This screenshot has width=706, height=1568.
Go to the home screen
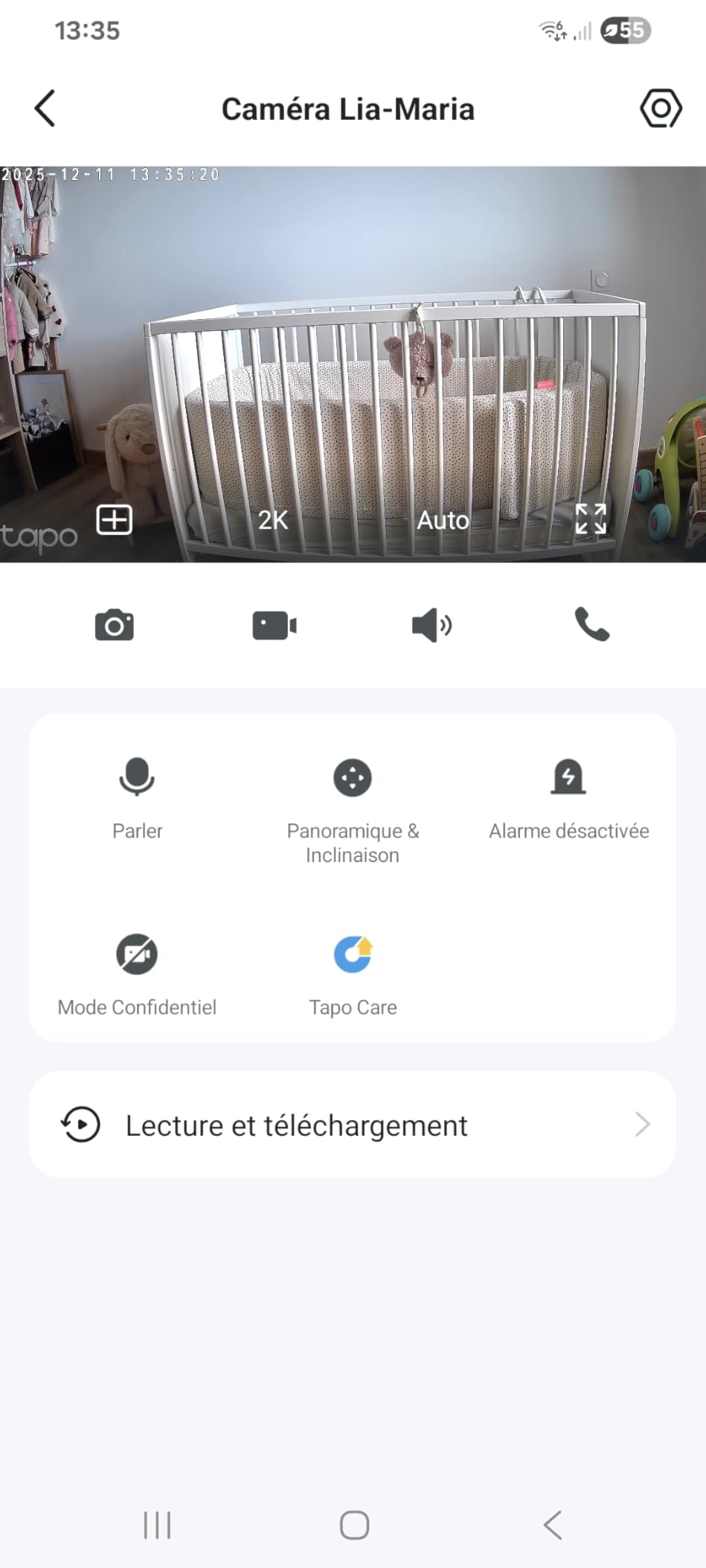354,1525
